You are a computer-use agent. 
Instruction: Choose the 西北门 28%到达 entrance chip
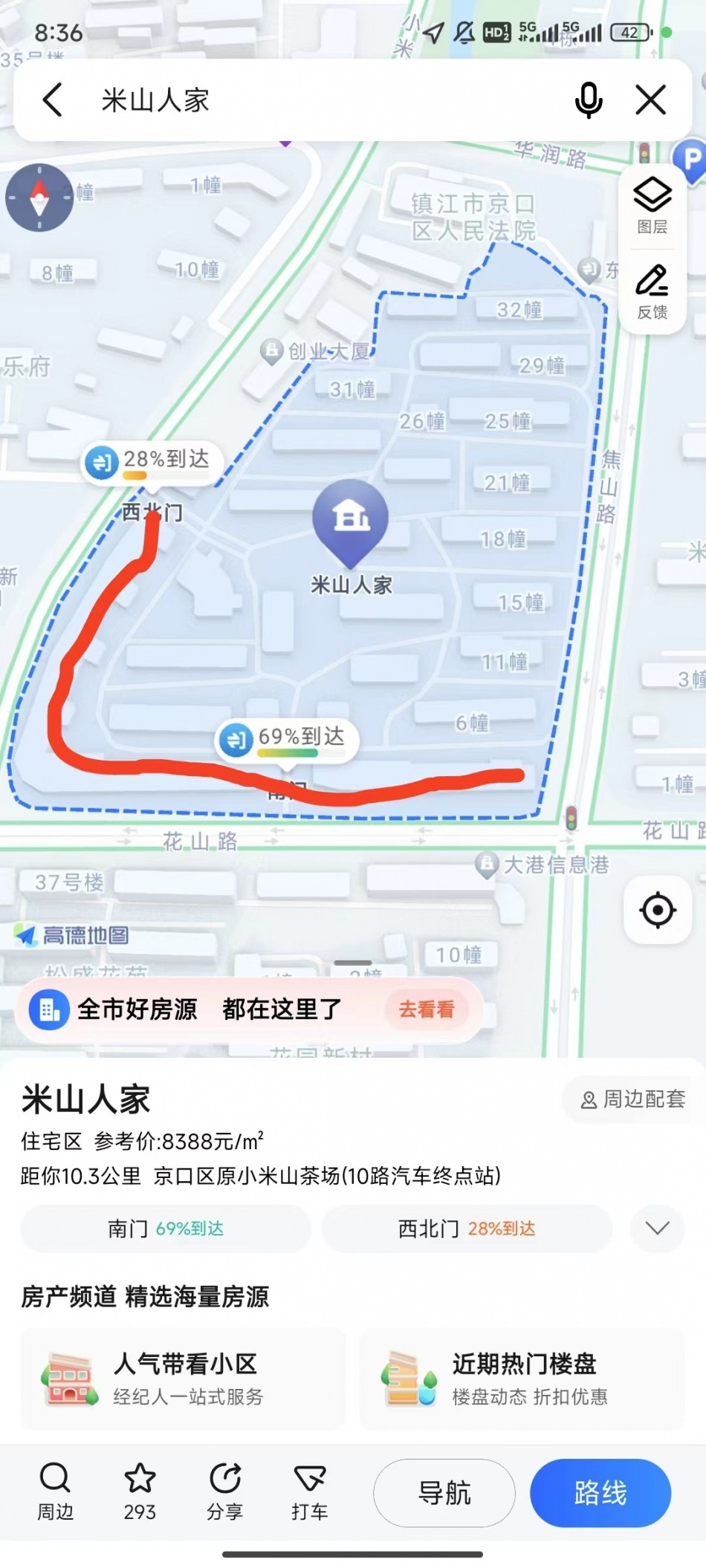[x=467, y=1229]
